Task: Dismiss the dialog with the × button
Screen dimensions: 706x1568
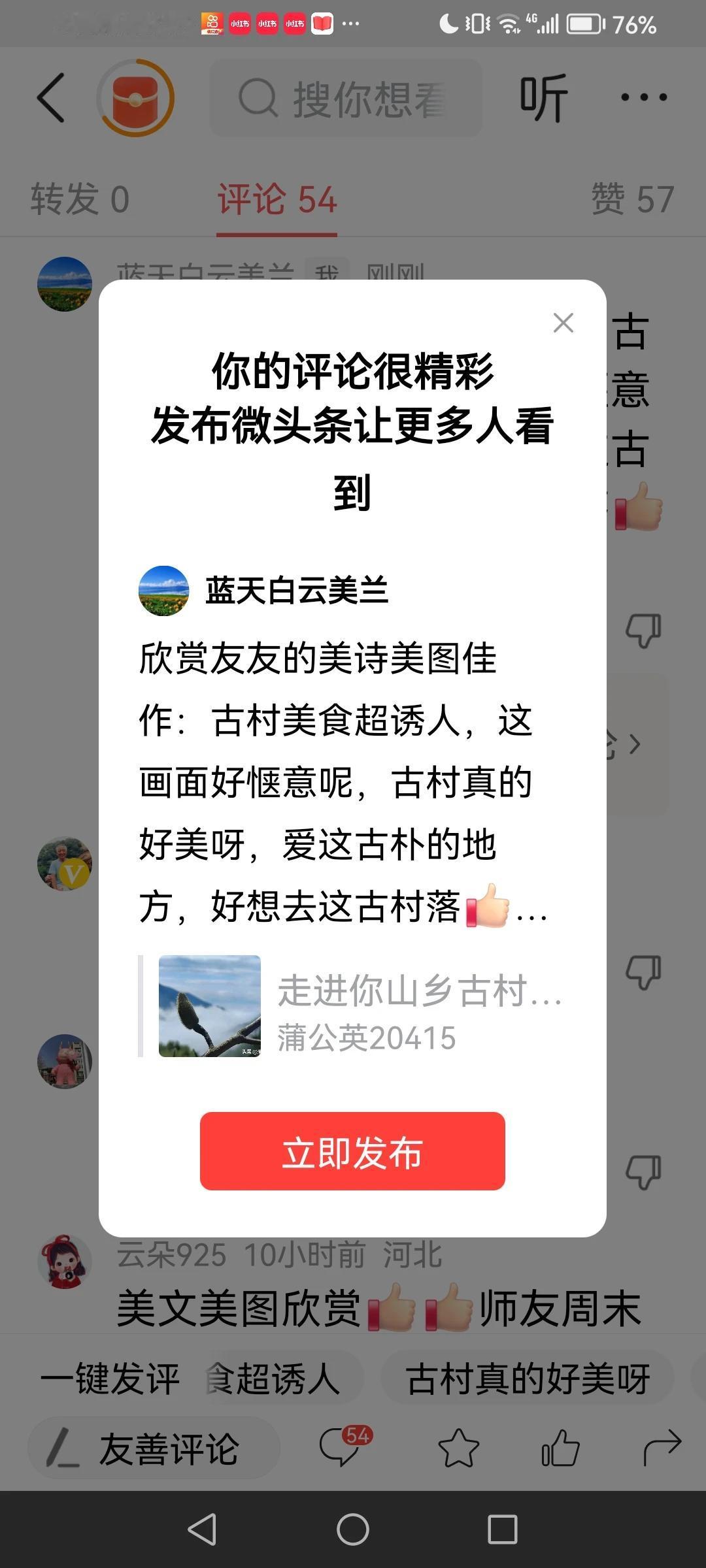Action: 563,323
